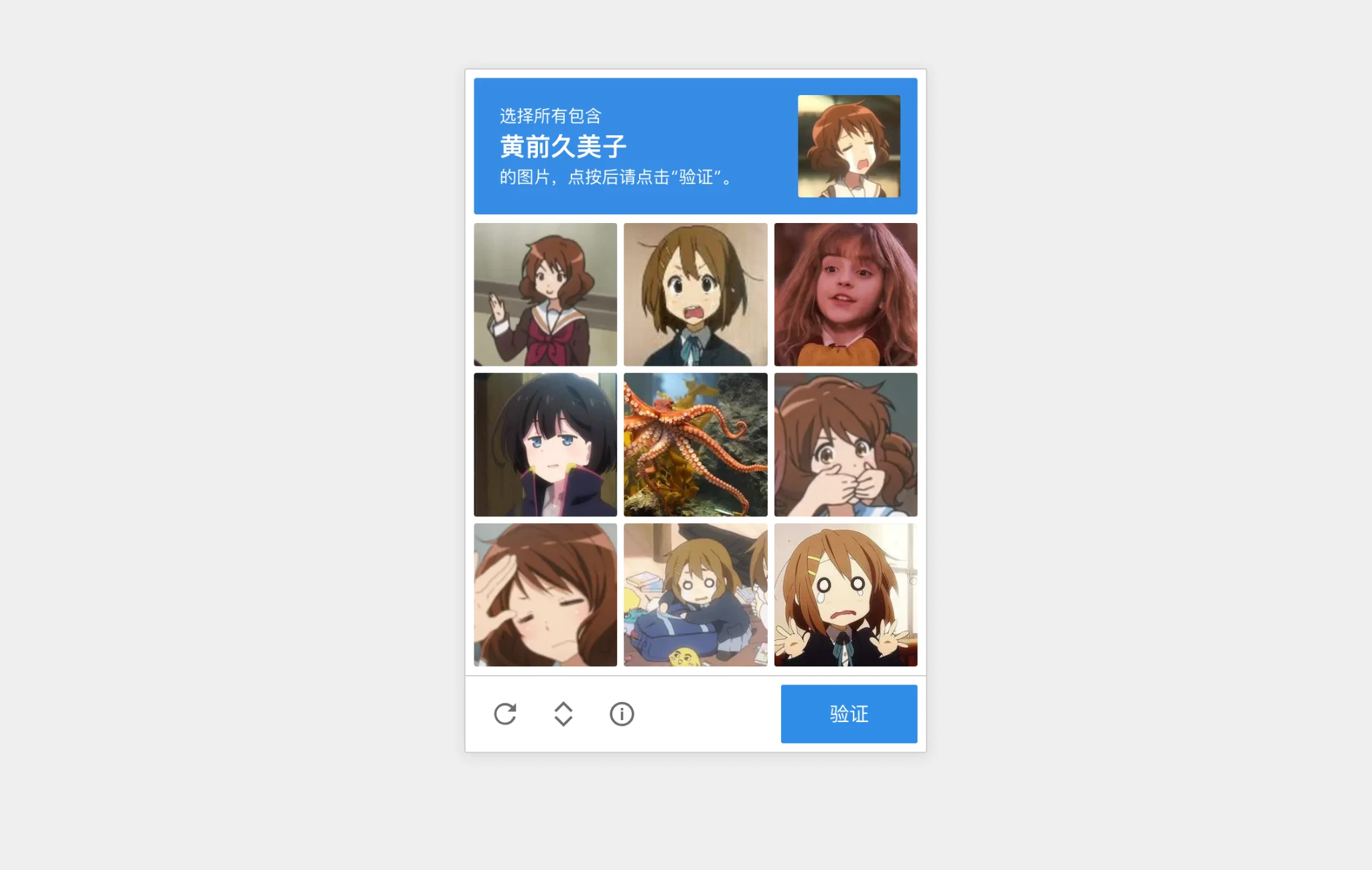
Task: Select the chibi girl packing a blue bag
Action: tap(695, 595)
